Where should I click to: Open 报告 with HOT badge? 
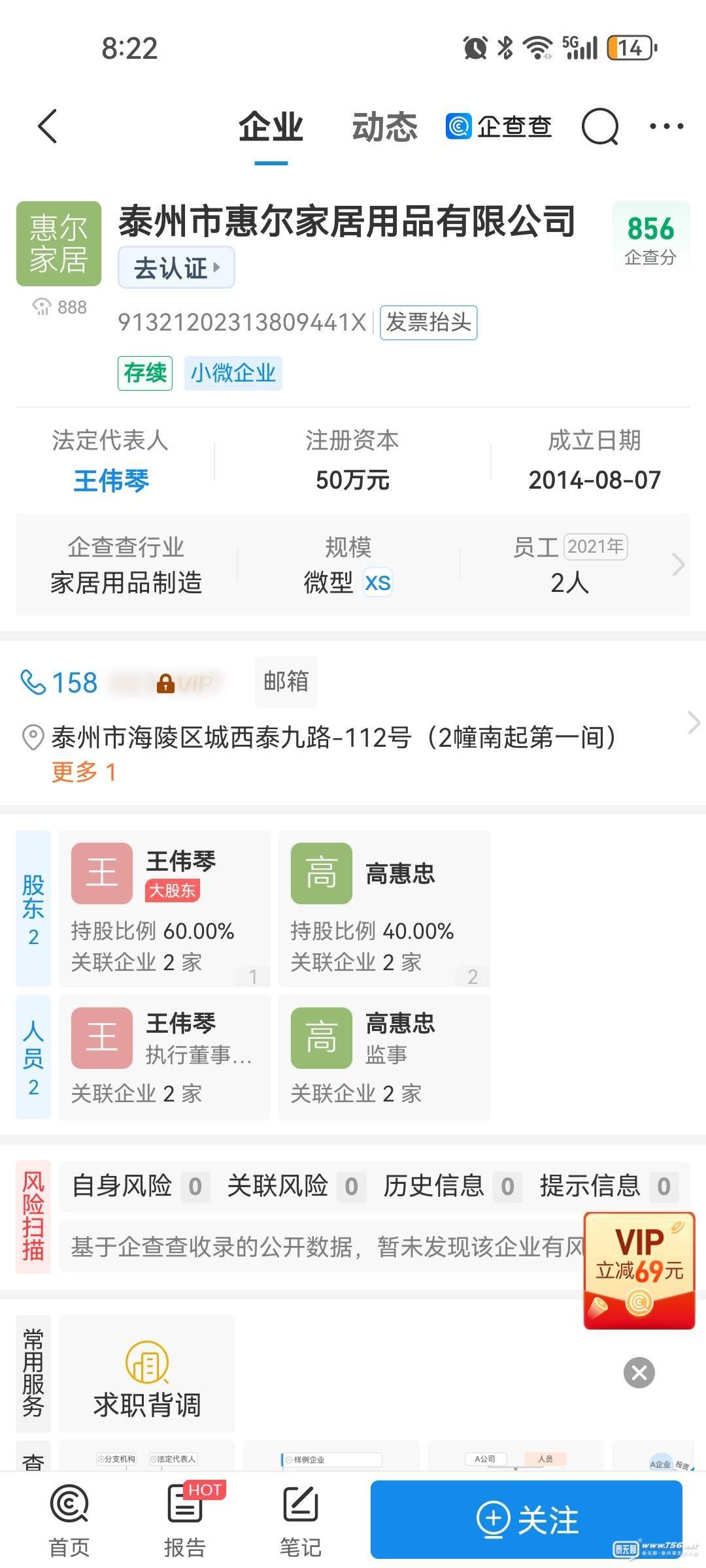[x=185, y=1520]
